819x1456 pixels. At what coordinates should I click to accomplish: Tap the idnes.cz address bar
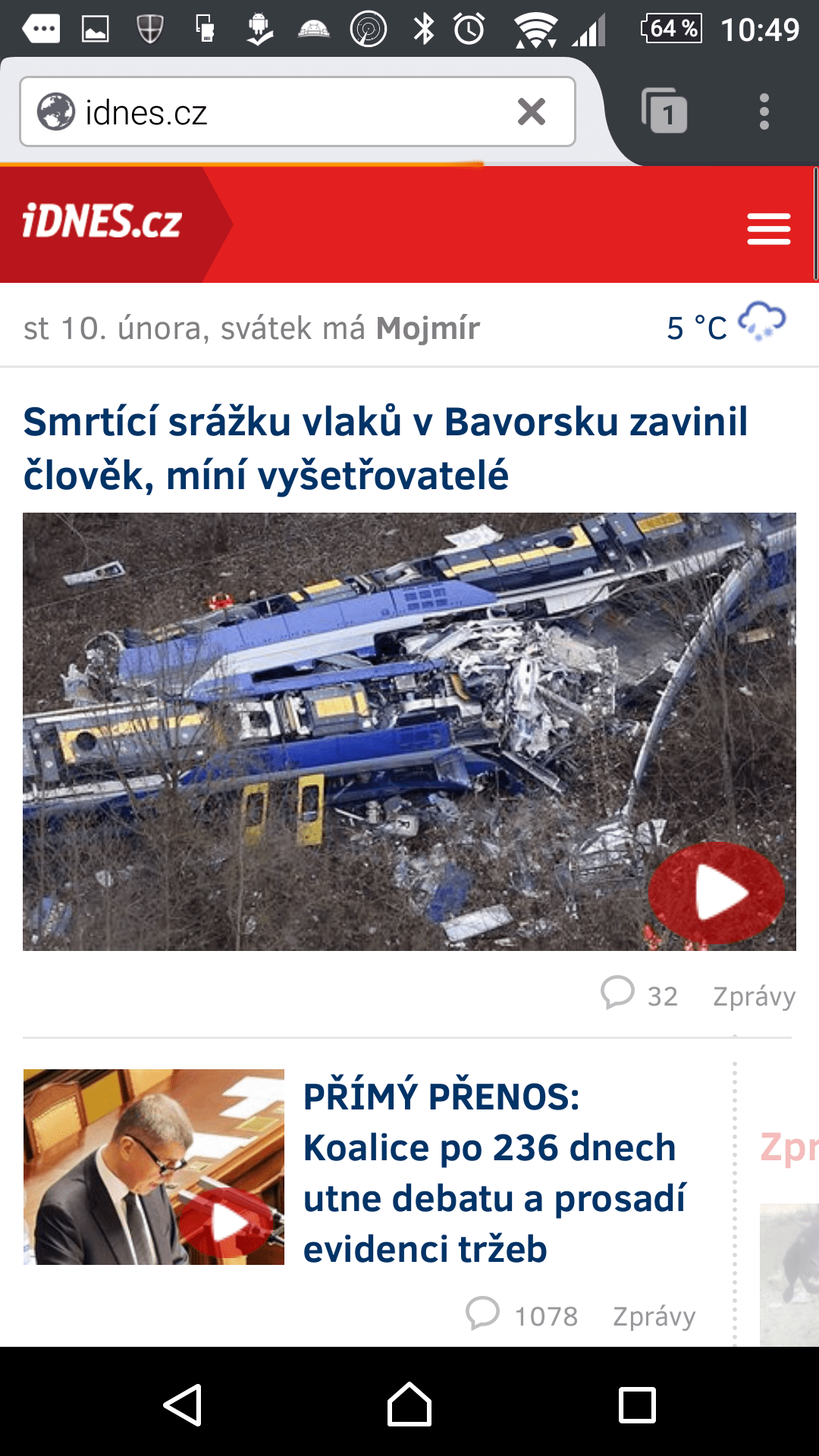tap(273, 112)
